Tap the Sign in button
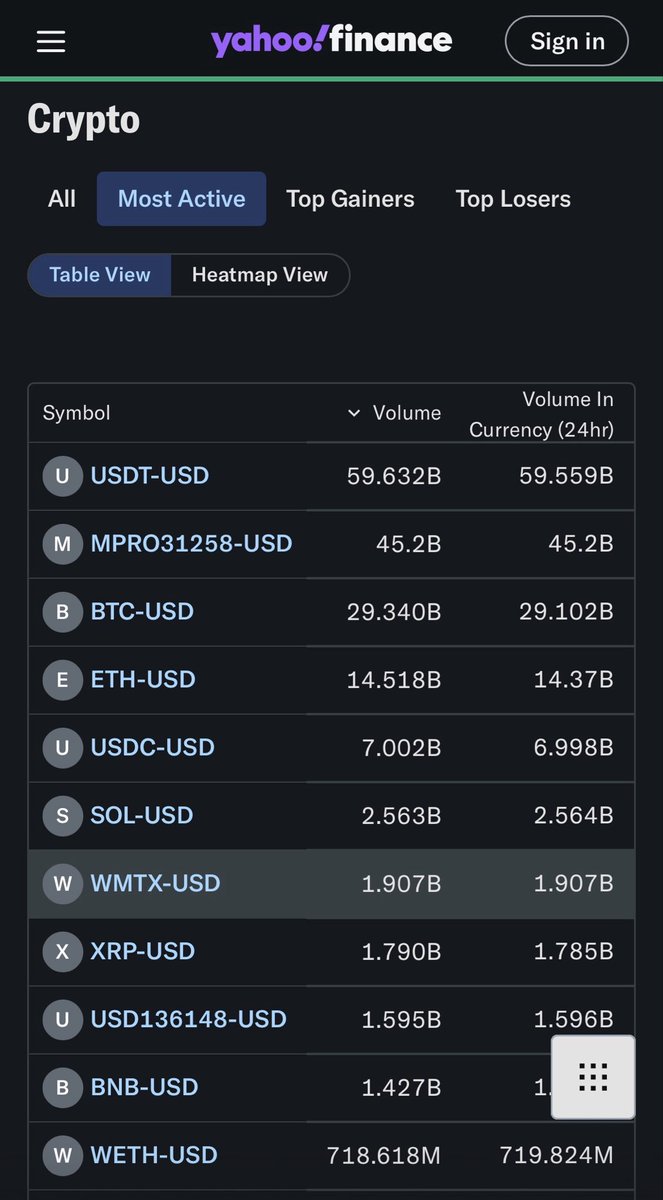 [x=567, y=41]
